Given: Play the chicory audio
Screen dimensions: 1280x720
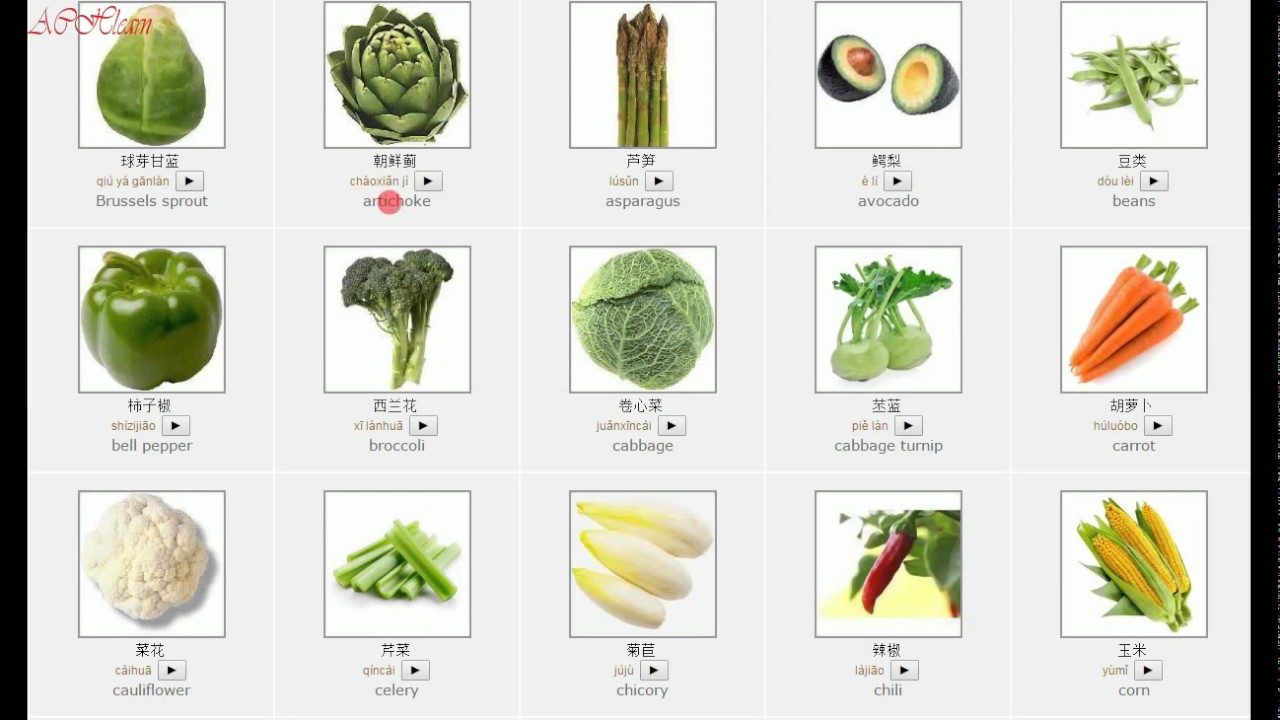Looking at the screenshot, I should [x=654, y=671].
